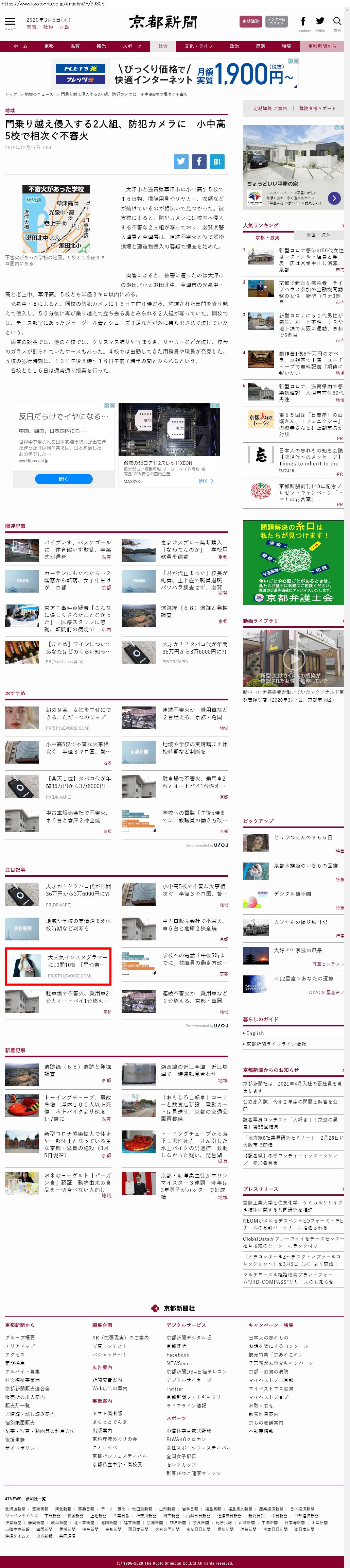Open the 経済 section tab
Image resolution: width=350 pixels, height=1568 pixels.
tap(260, 46)
